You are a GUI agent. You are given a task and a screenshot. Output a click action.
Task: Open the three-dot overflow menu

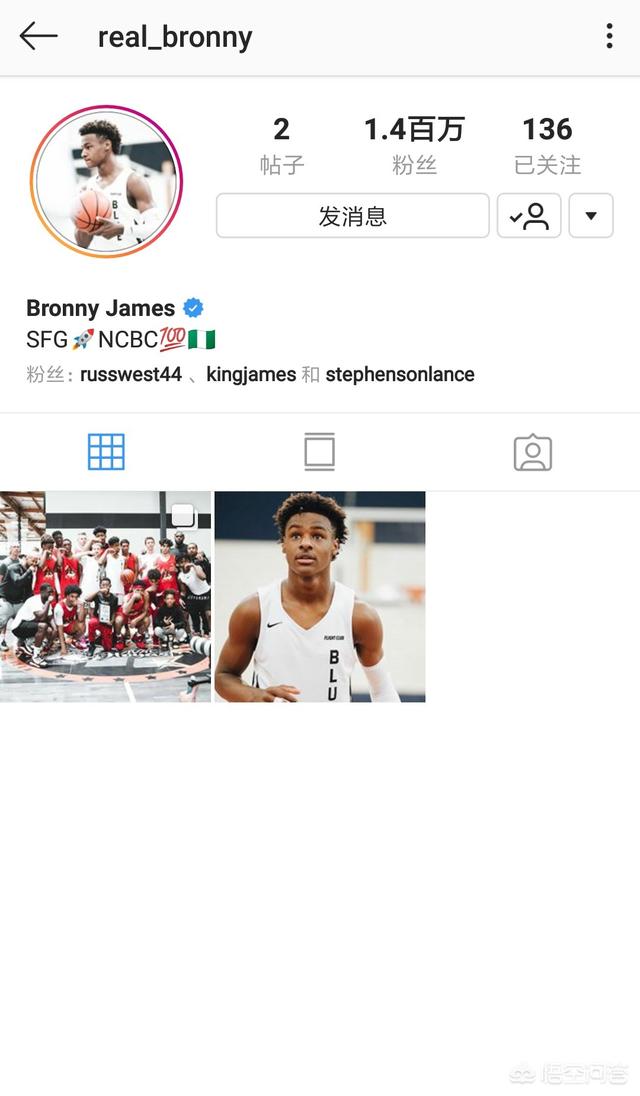608,37
